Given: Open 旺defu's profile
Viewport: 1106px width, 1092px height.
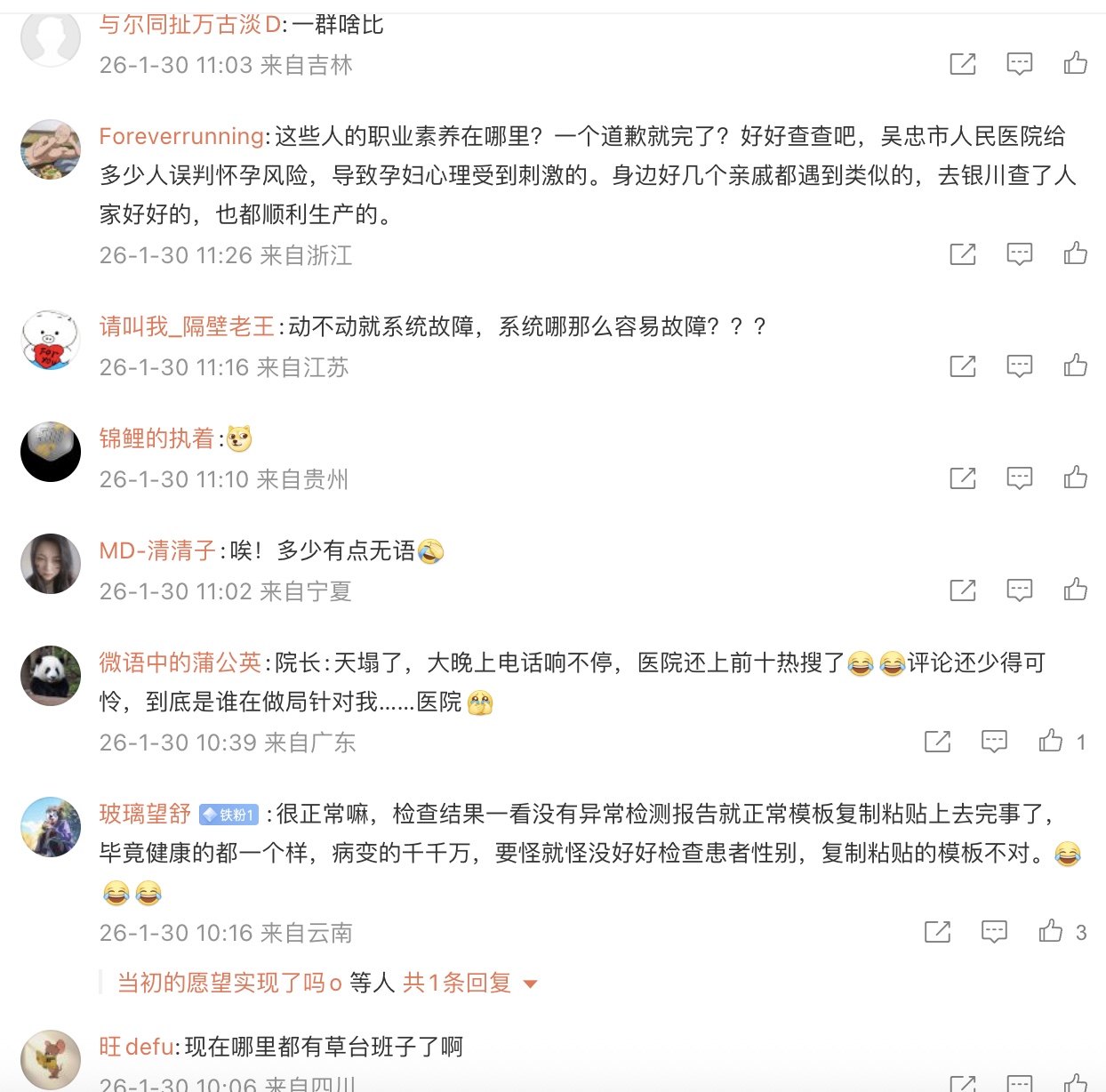Looking at the screenshot, I should tap(137, 1047).
